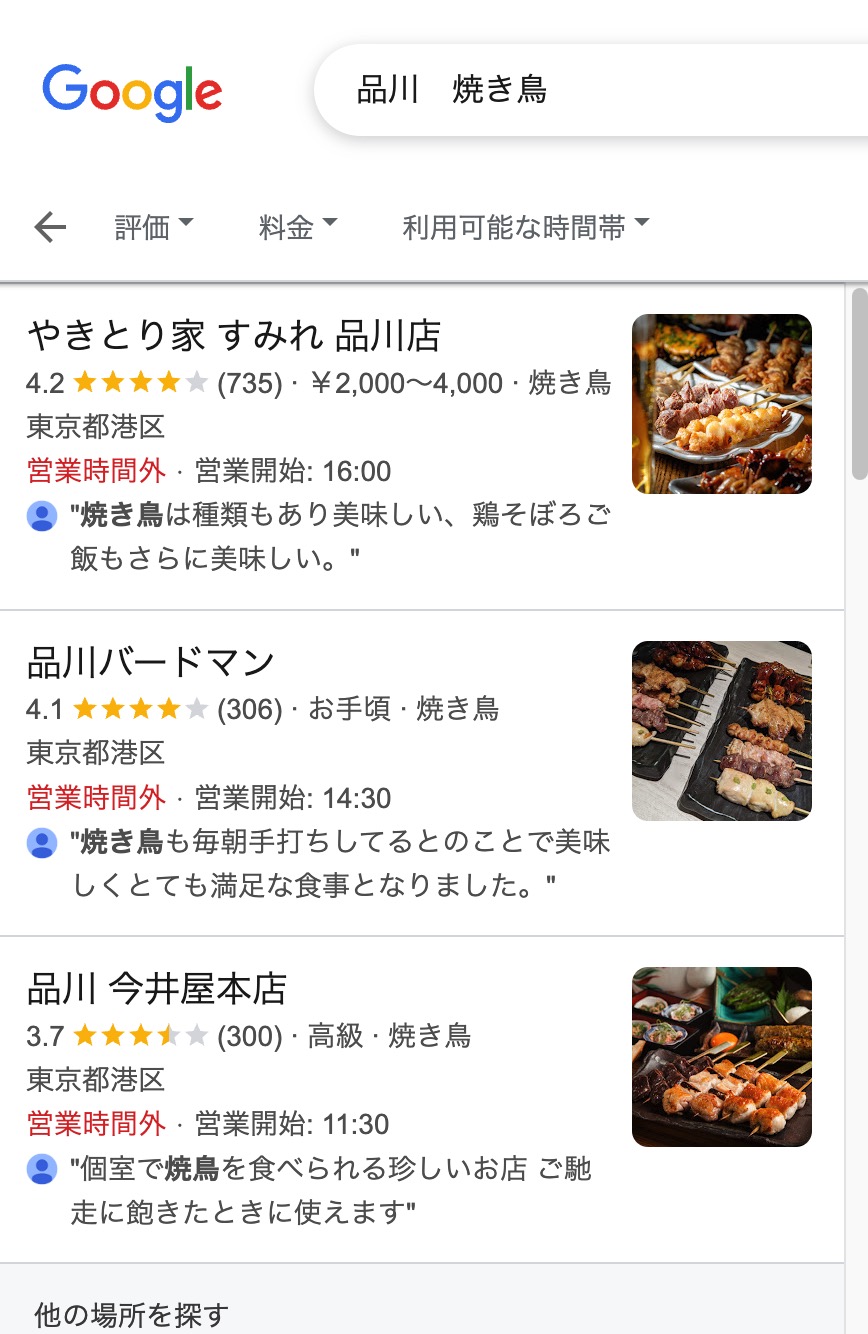868x1334 pixels.
Task: Open the 品川バードマン listing
Action: point(151,662)
